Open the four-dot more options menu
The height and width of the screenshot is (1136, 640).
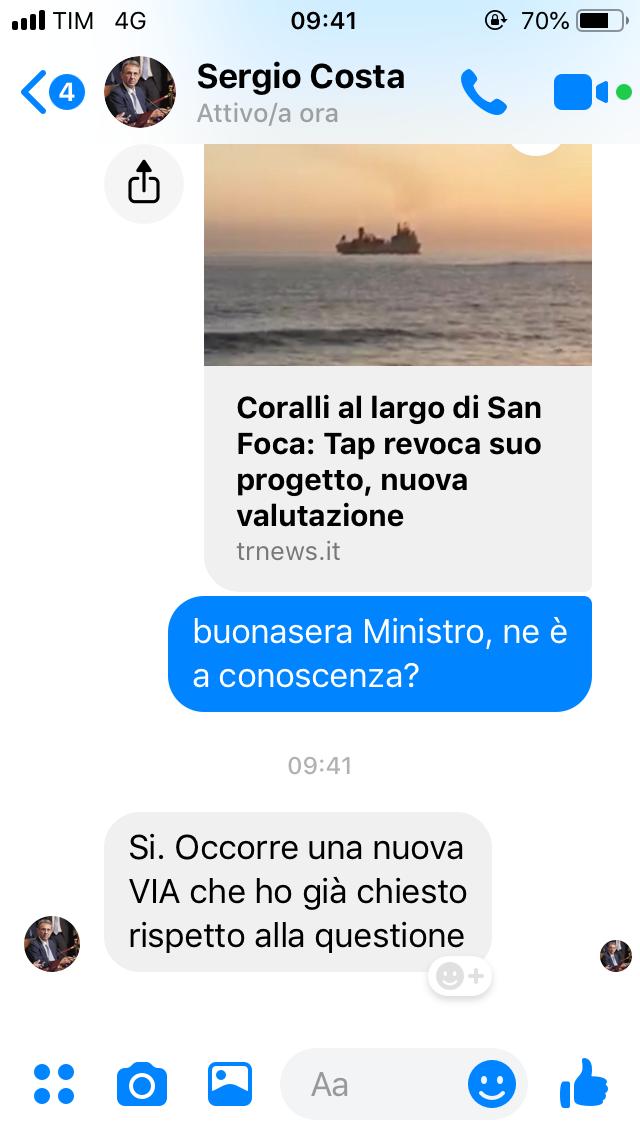(54, 1084)
